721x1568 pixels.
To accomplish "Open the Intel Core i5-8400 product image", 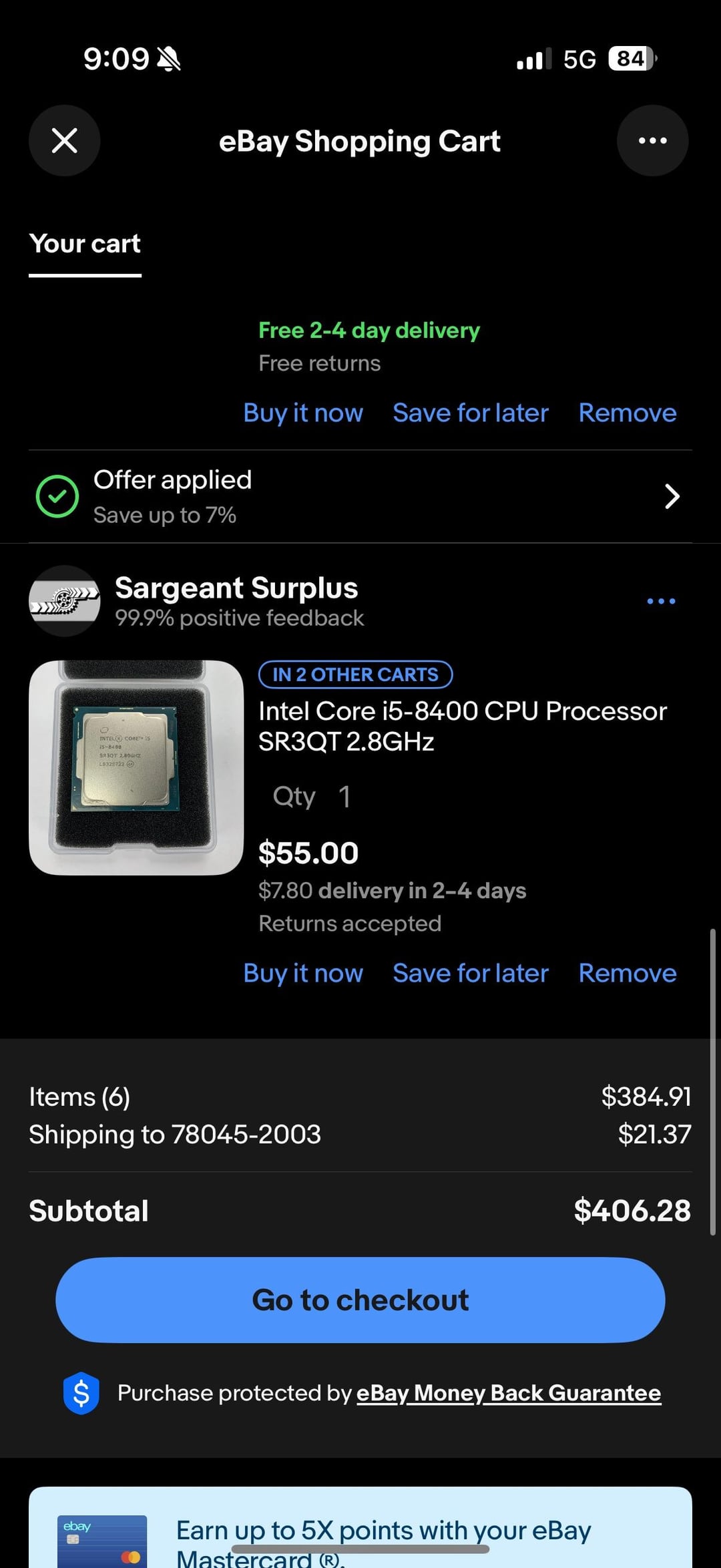I will (x=136, y=767).
